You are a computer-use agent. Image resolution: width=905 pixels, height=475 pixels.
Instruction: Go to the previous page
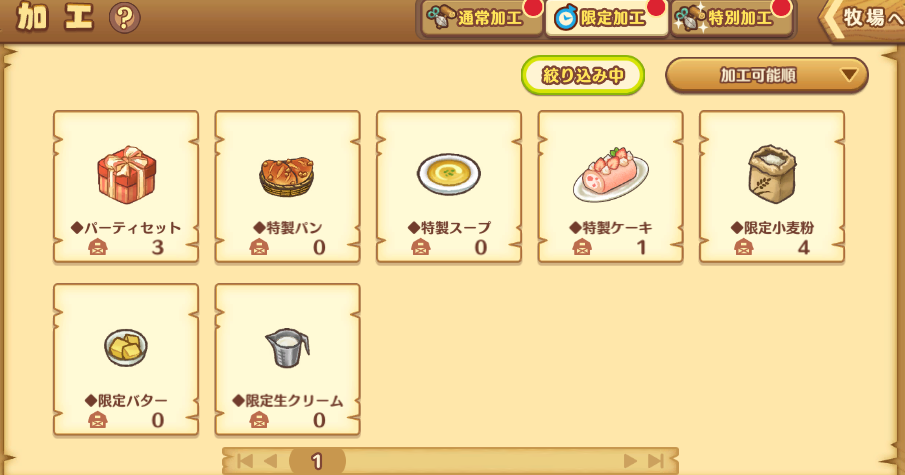(270, 461)
